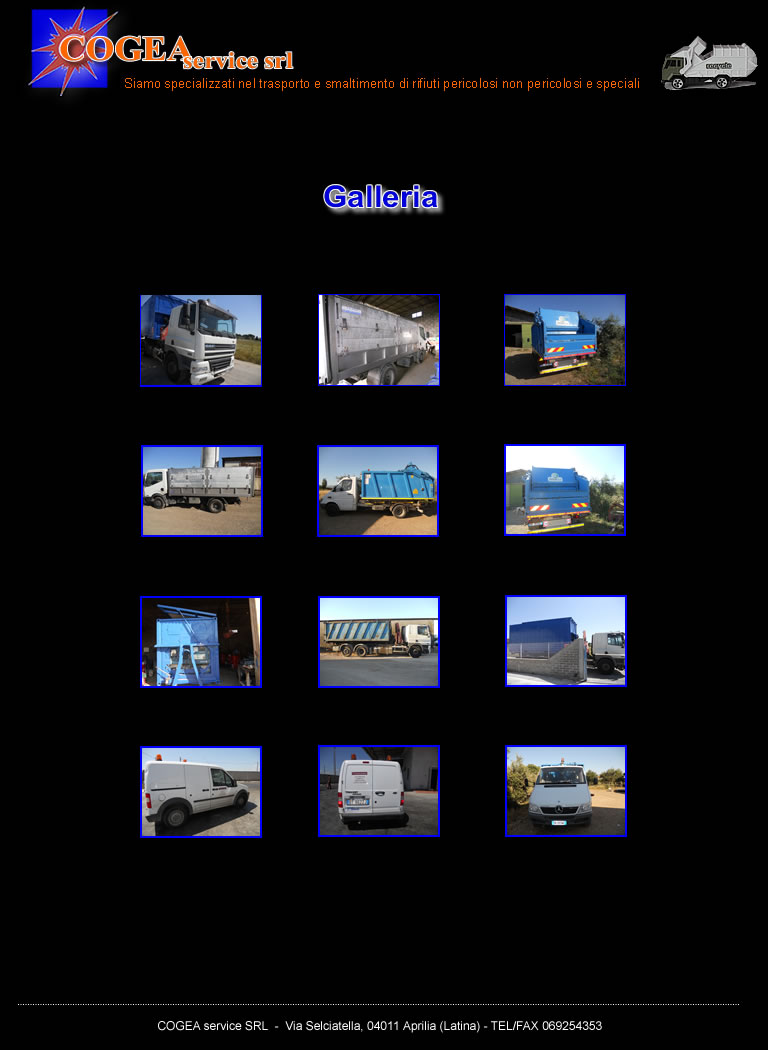
Task: Open the blue container behind wall photo
Action: [x=566, y=641]
